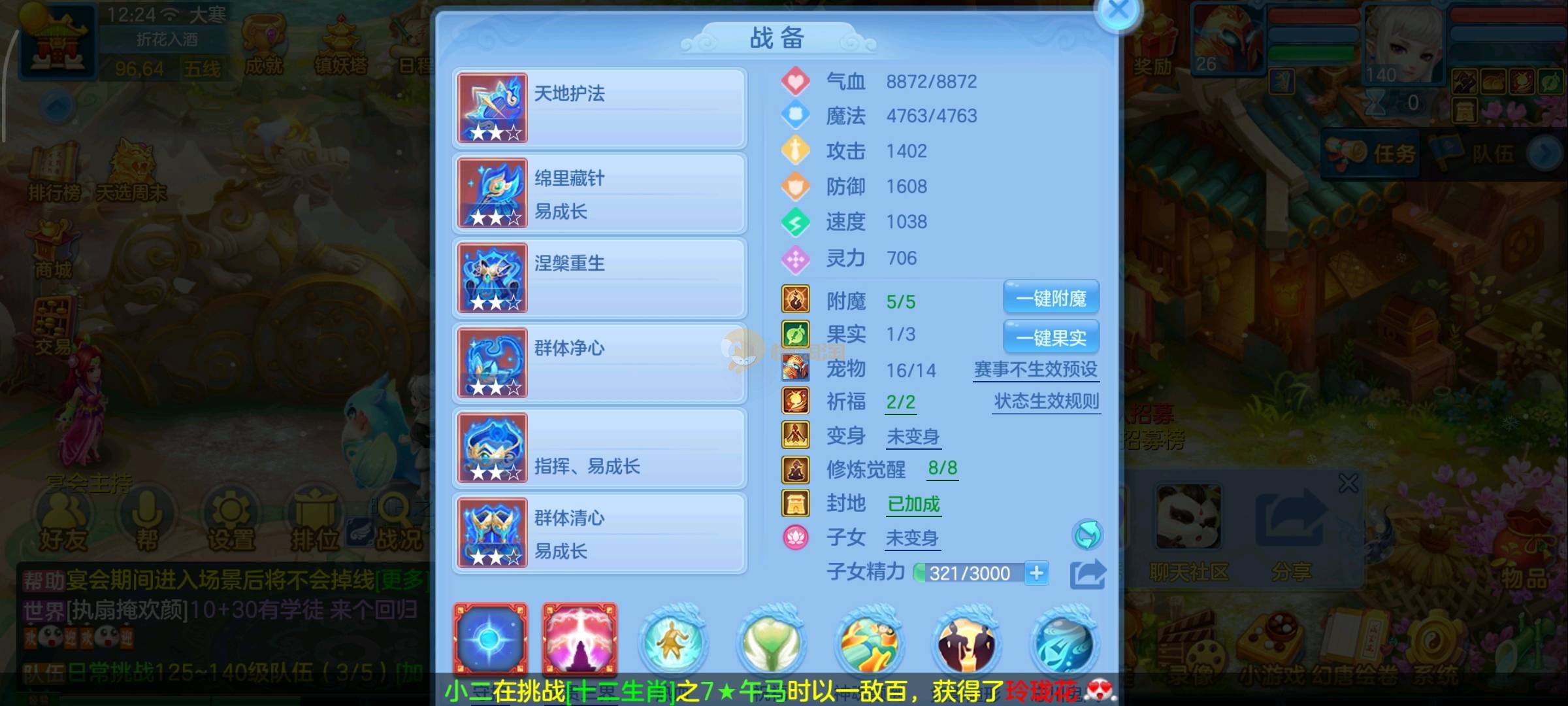Tap the refresh icon beside 子女
Image resolution: width=1568 pixels, height=706 pixels.
[1087, 535]
